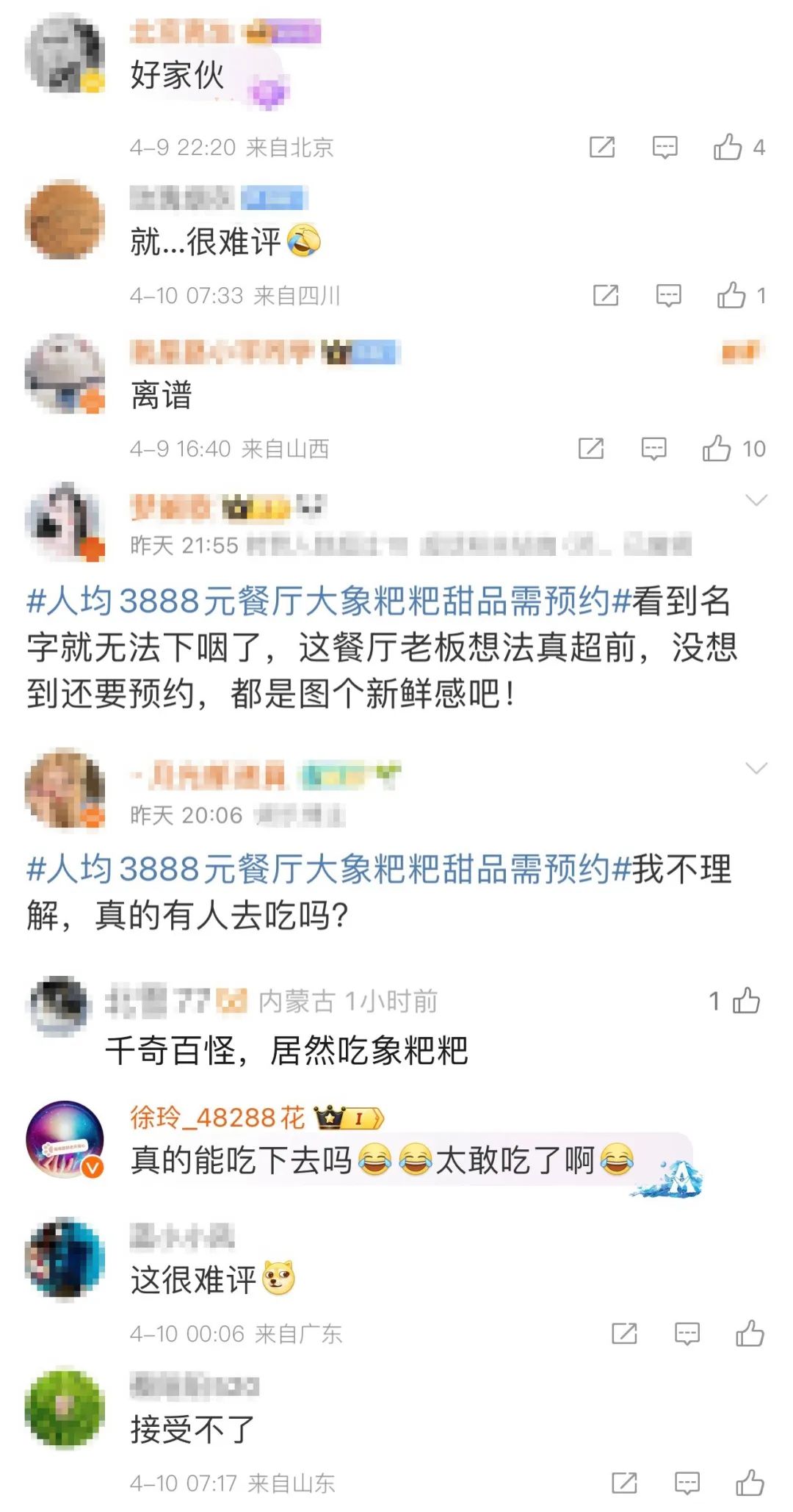Collapse the second hashtag comment via its chevron
Viewport: 793px width, 1512px height.
coord(756,770)
